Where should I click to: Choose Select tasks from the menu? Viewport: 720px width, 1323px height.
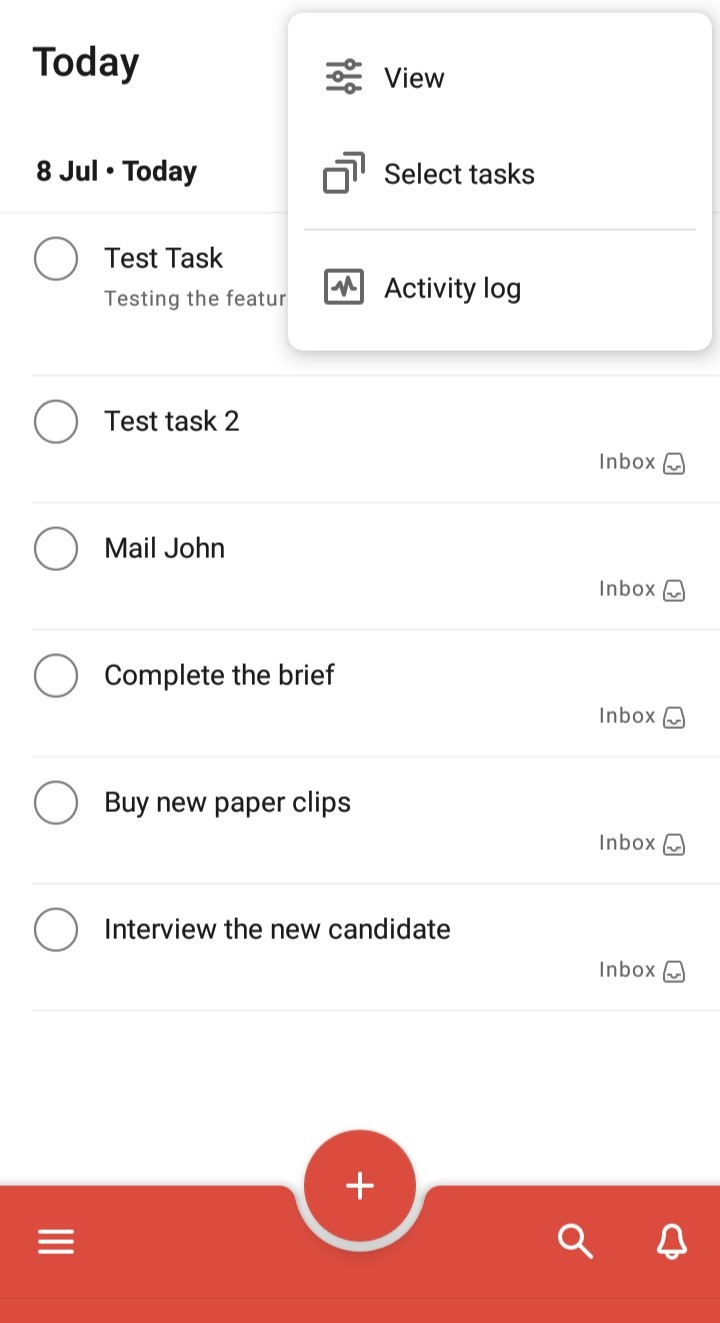click(458, 174)
